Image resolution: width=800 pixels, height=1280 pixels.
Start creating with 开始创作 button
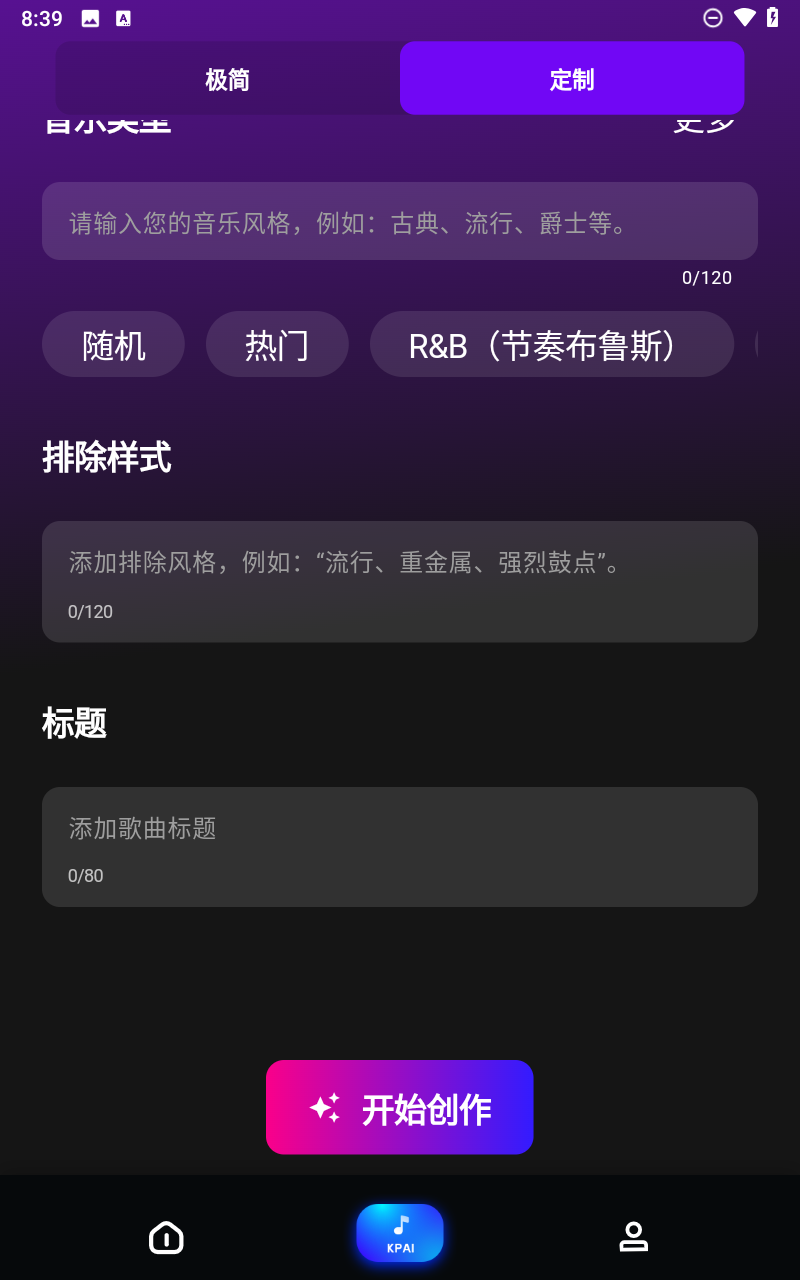click(x=400, y=1107)
